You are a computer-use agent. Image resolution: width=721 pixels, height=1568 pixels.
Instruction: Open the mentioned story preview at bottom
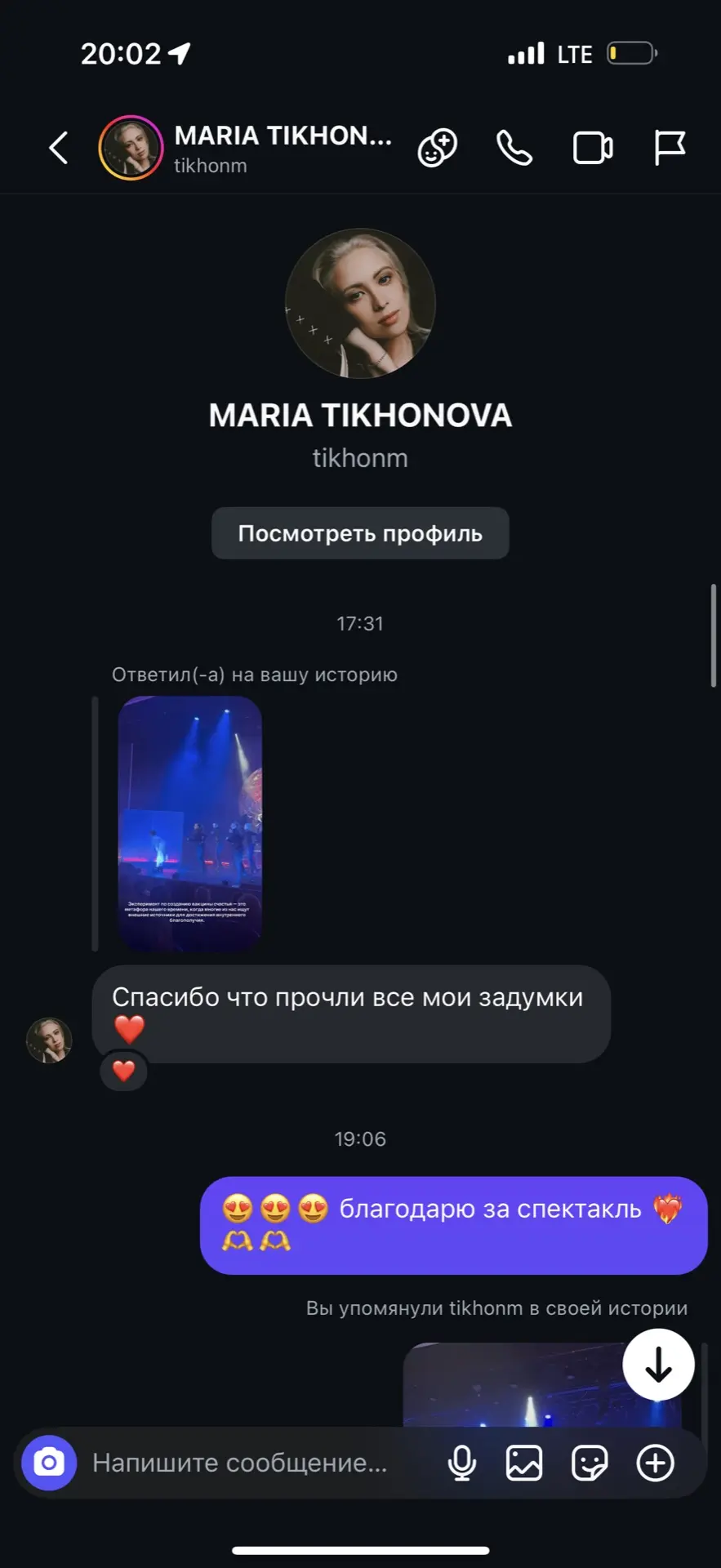[x=514, y=1388]
